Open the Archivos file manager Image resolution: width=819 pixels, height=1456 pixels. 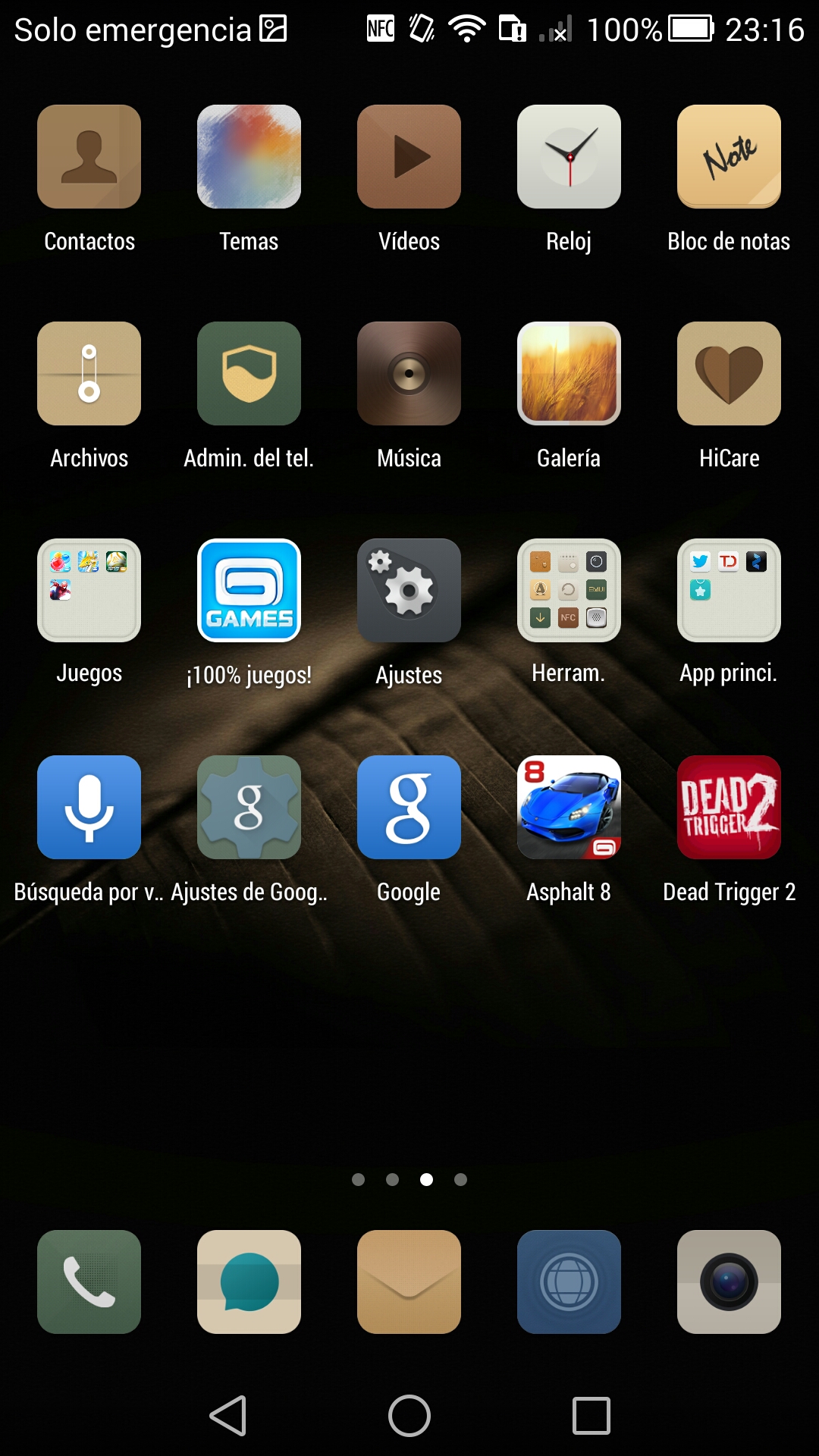(x=89, y=374)
